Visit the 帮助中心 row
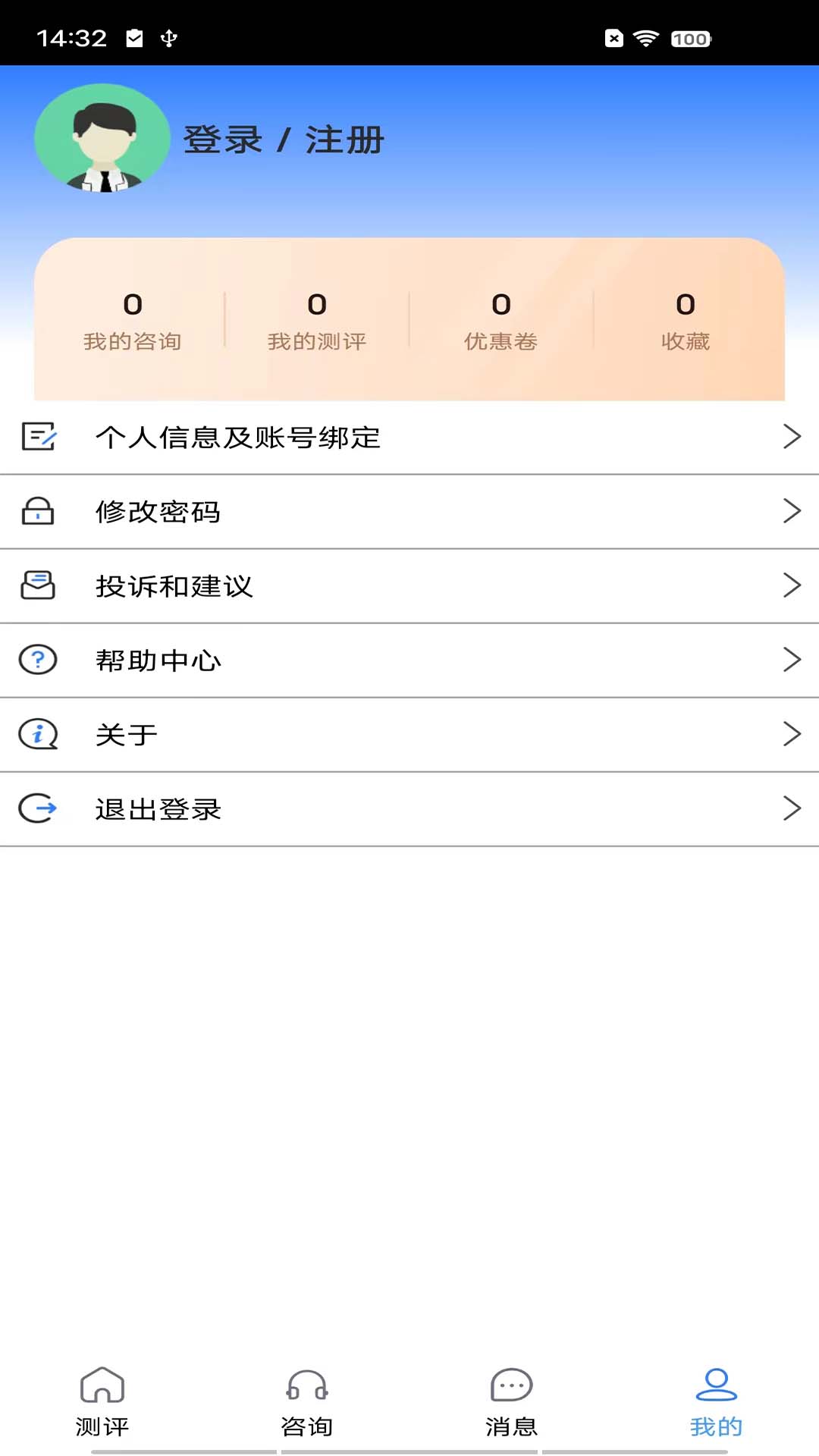Screen dimensions: 819x1456 [x=409, y=660]
